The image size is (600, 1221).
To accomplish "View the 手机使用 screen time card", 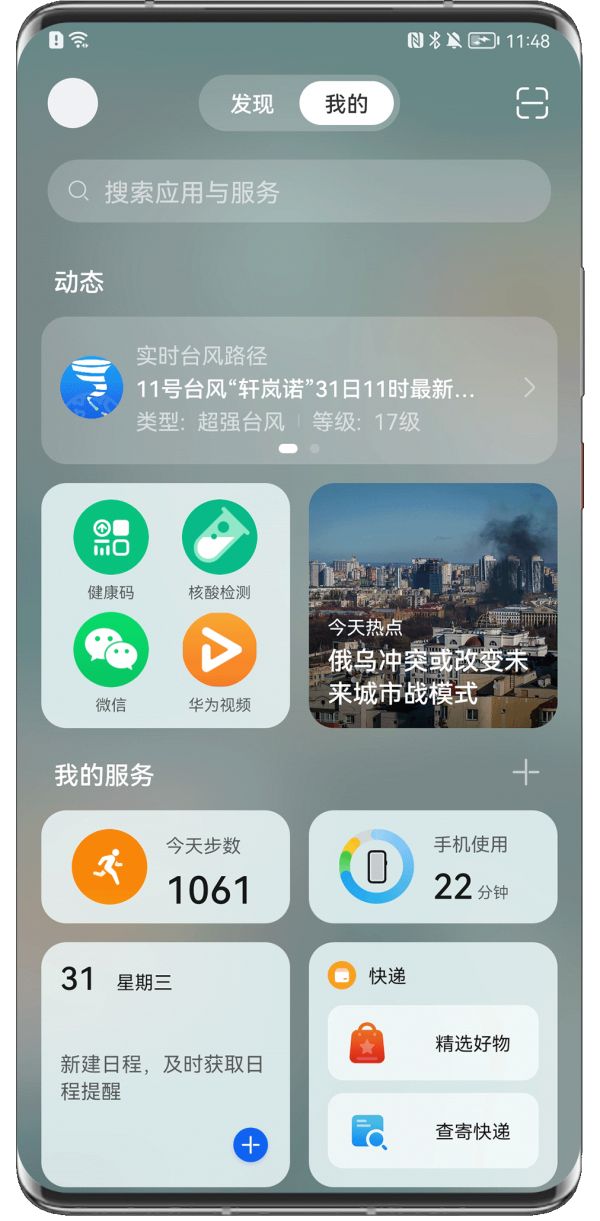I will point(432,867).
